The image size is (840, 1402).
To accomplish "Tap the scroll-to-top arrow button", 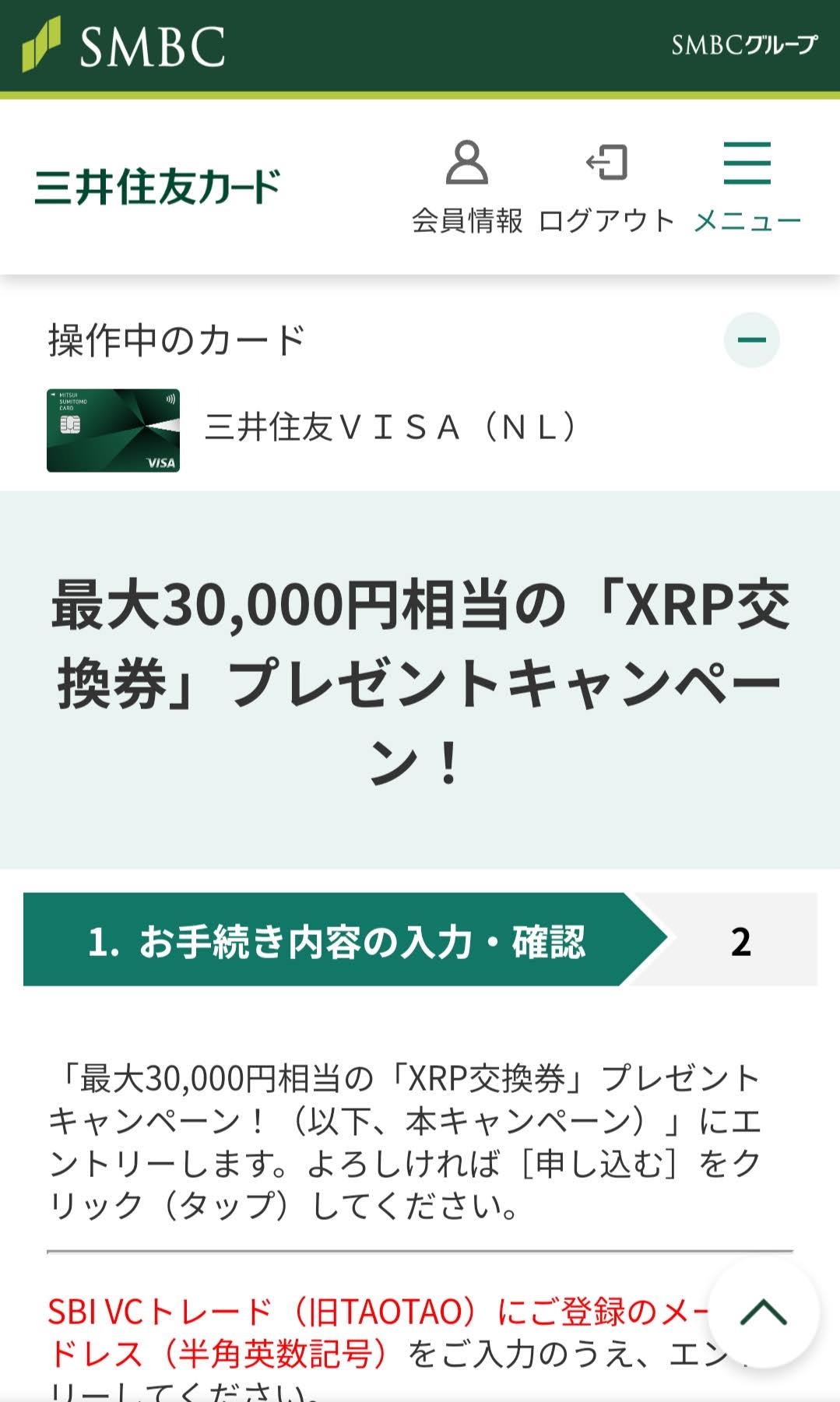I will 763,1313.
